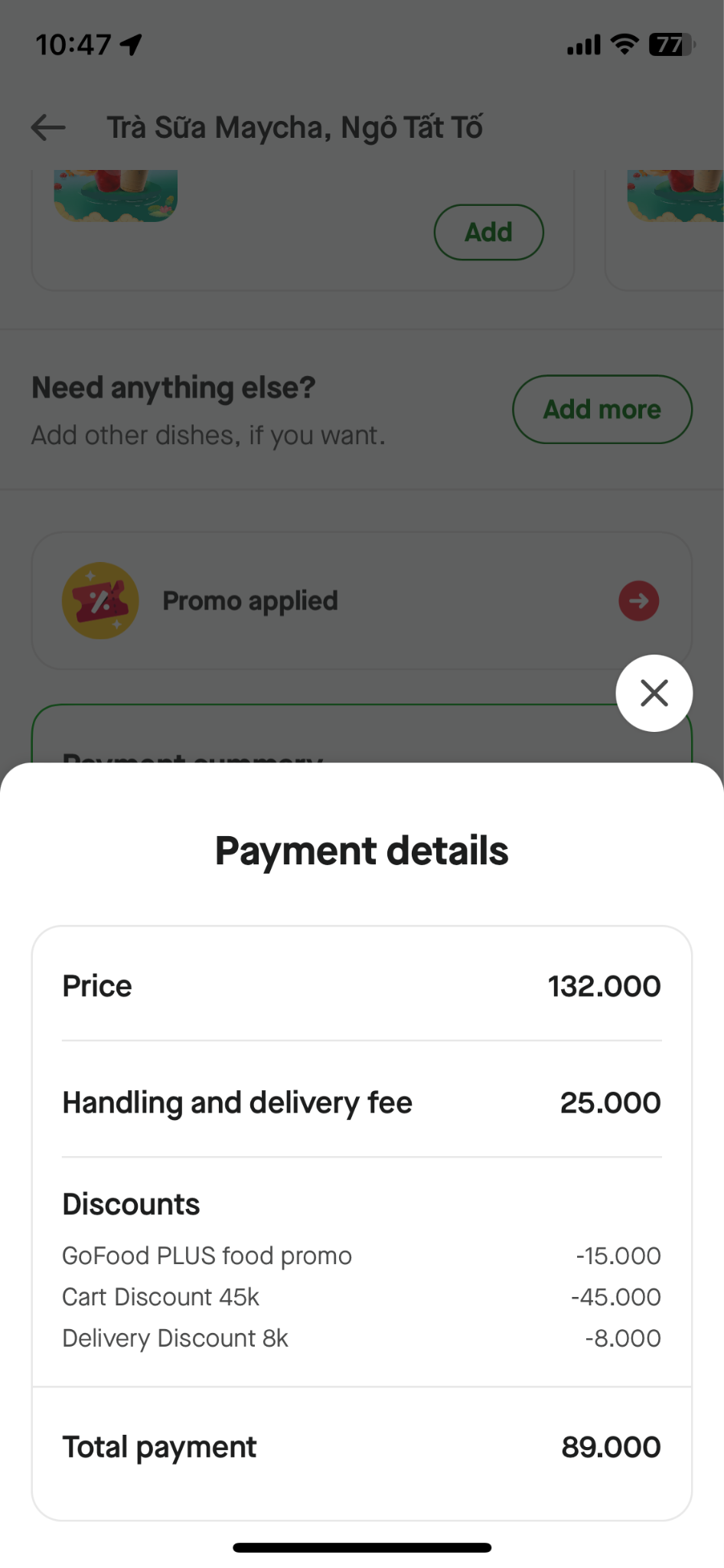Tap the yellow promo ticket icon
Image resolution: width=724 pixels, height=1568 pixels.
pos(100,600)
